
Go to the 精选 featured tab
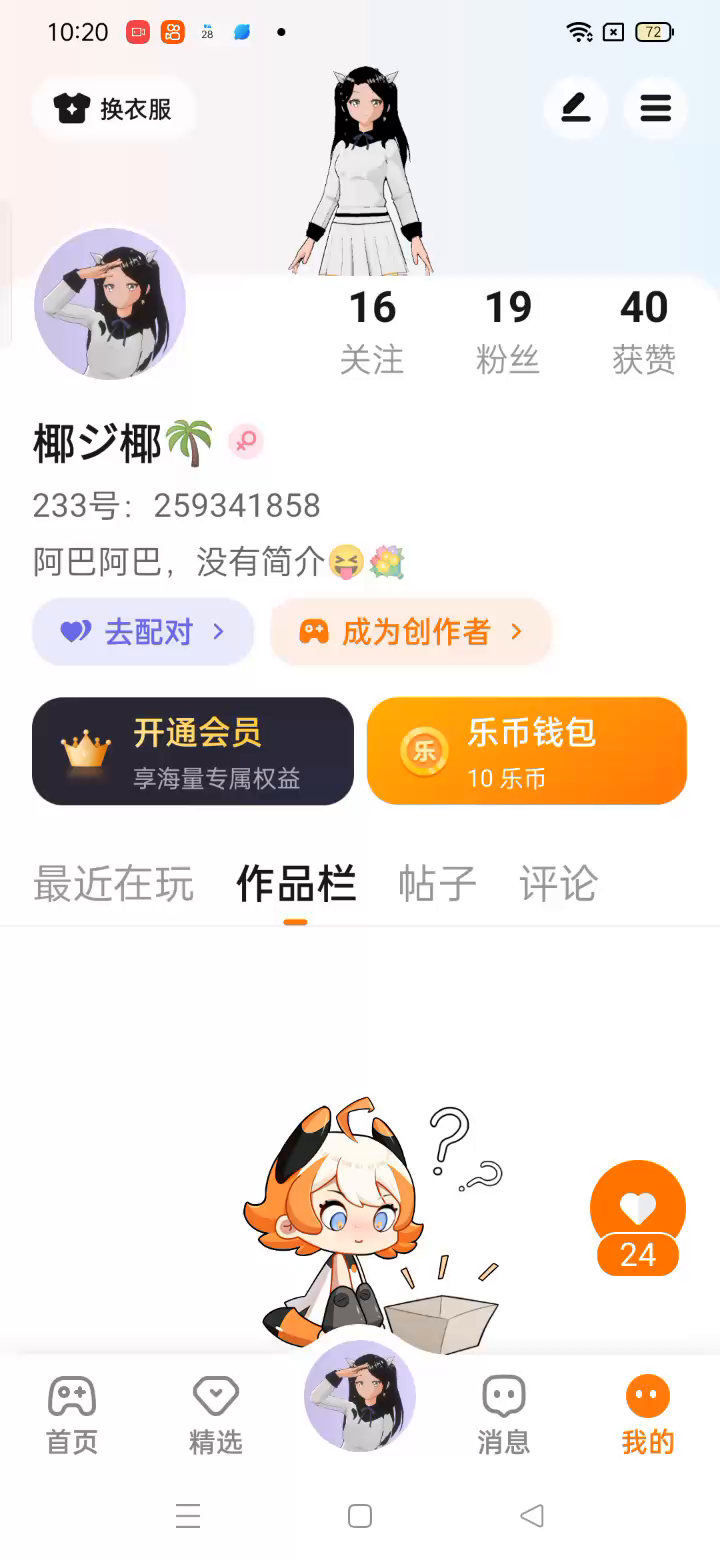click(x=216, y=1414)
